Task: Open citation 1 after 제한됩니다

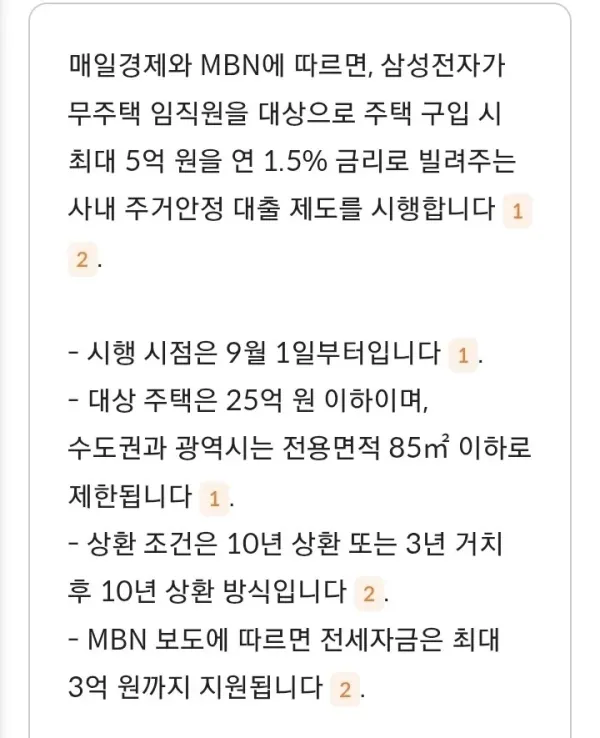Action: [214, 499]
